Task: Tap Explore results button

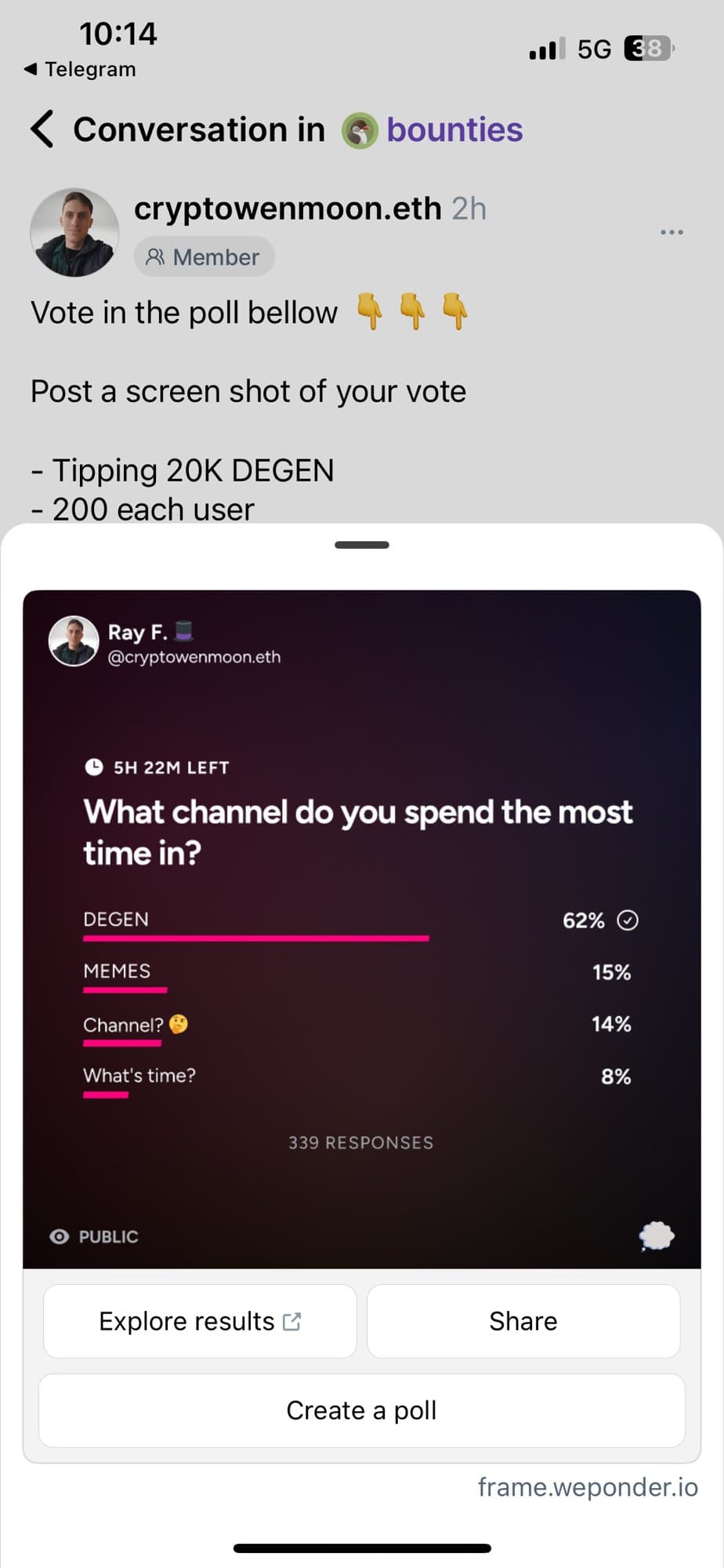Action: 200,1321
